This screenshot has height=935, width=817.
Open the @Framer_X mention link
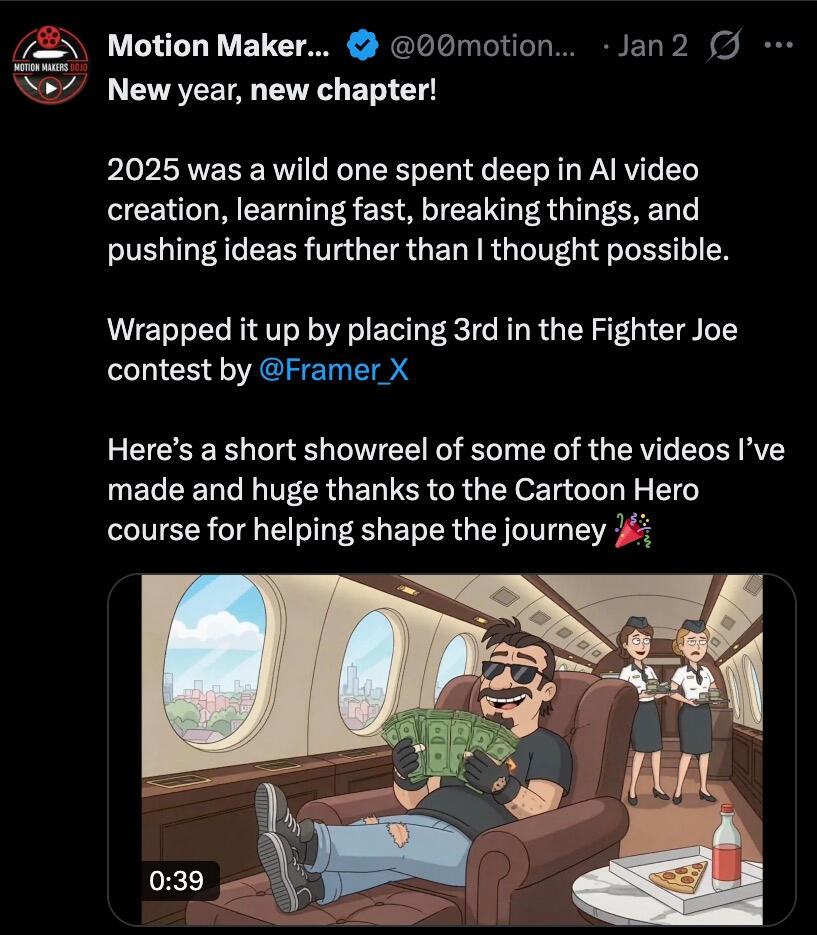[333, 370]
